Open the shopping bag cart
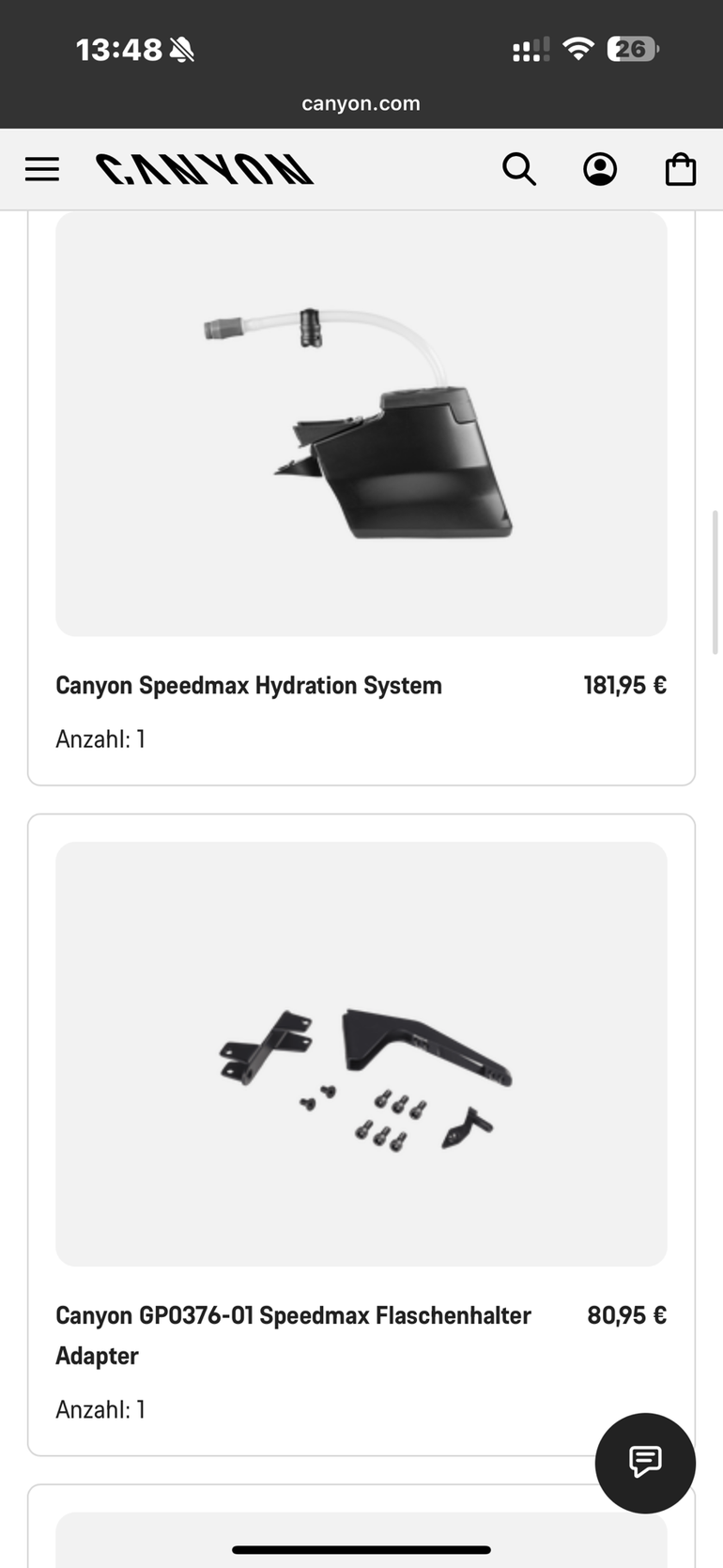Screen dimensions: 723x1568 [x=681, y=169]
